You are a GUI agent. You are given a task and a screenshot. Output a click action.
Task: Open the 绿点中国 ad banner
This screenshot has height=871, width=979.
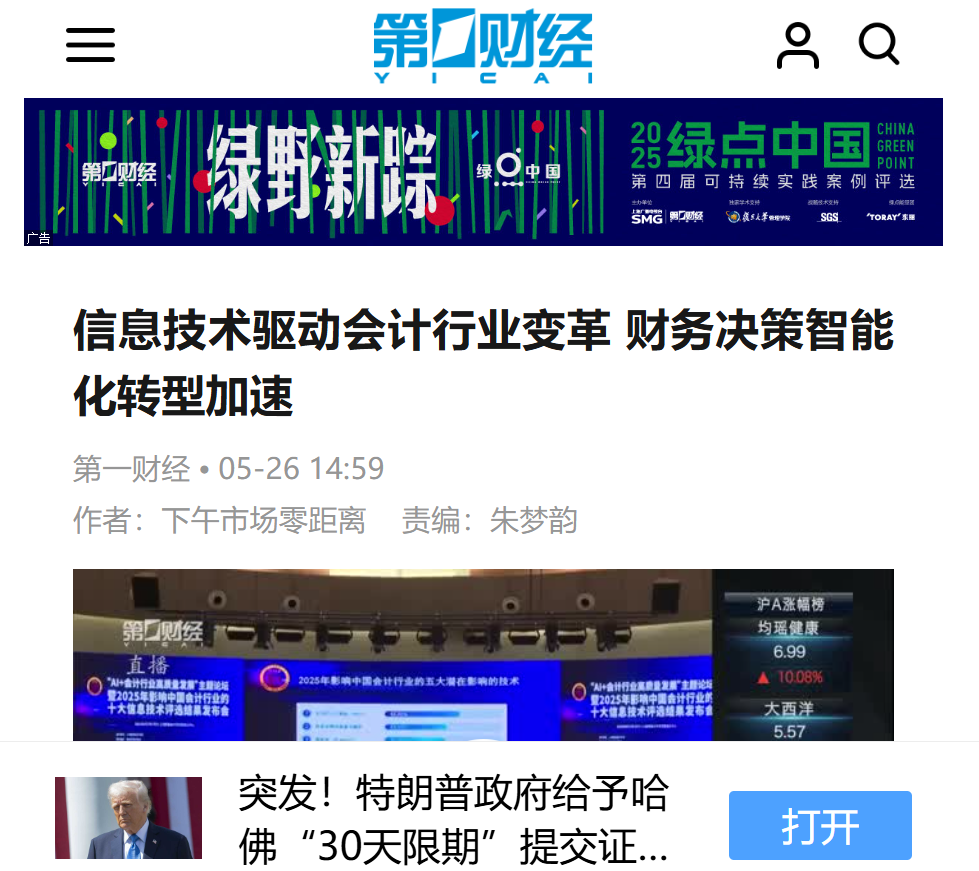pyautogui.click(x=483, y=171)
